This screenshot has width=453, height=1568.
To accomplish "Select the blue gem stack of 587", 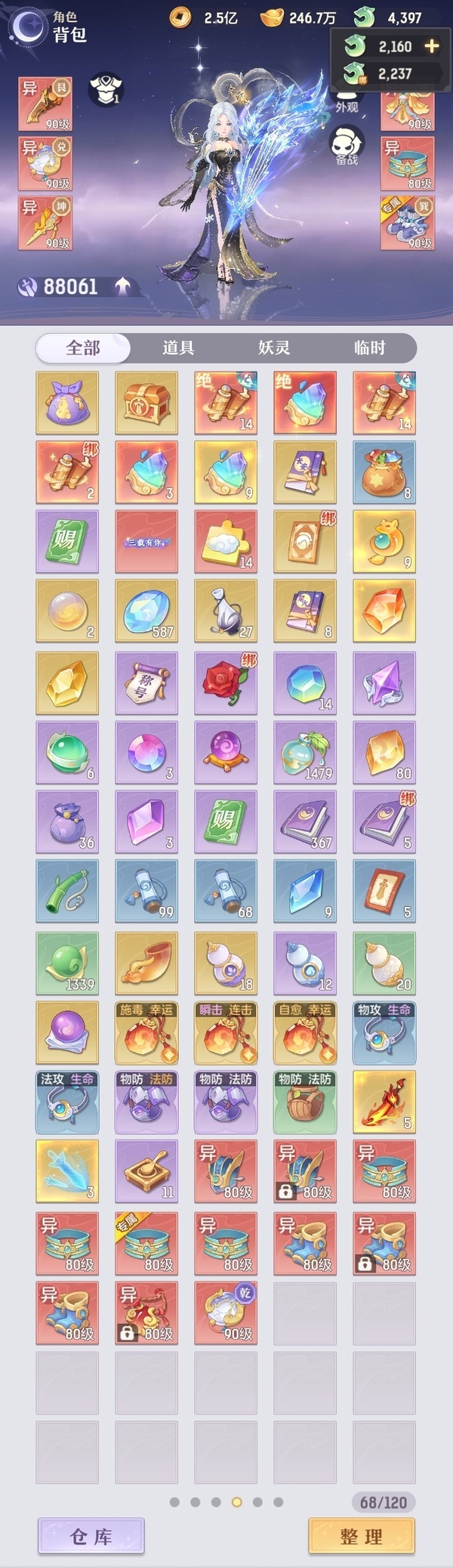I will point(146,611).
